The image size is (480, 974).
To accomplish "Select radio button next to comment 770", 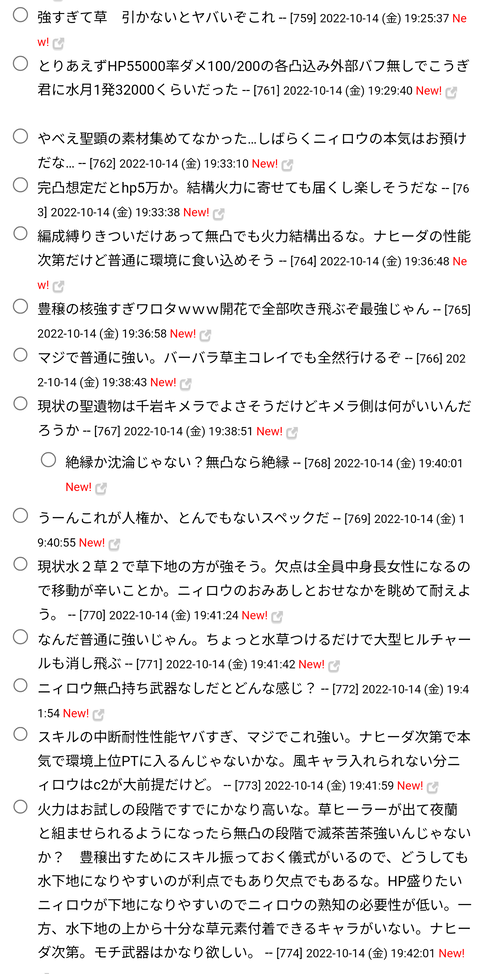I will tap(20, 564).
